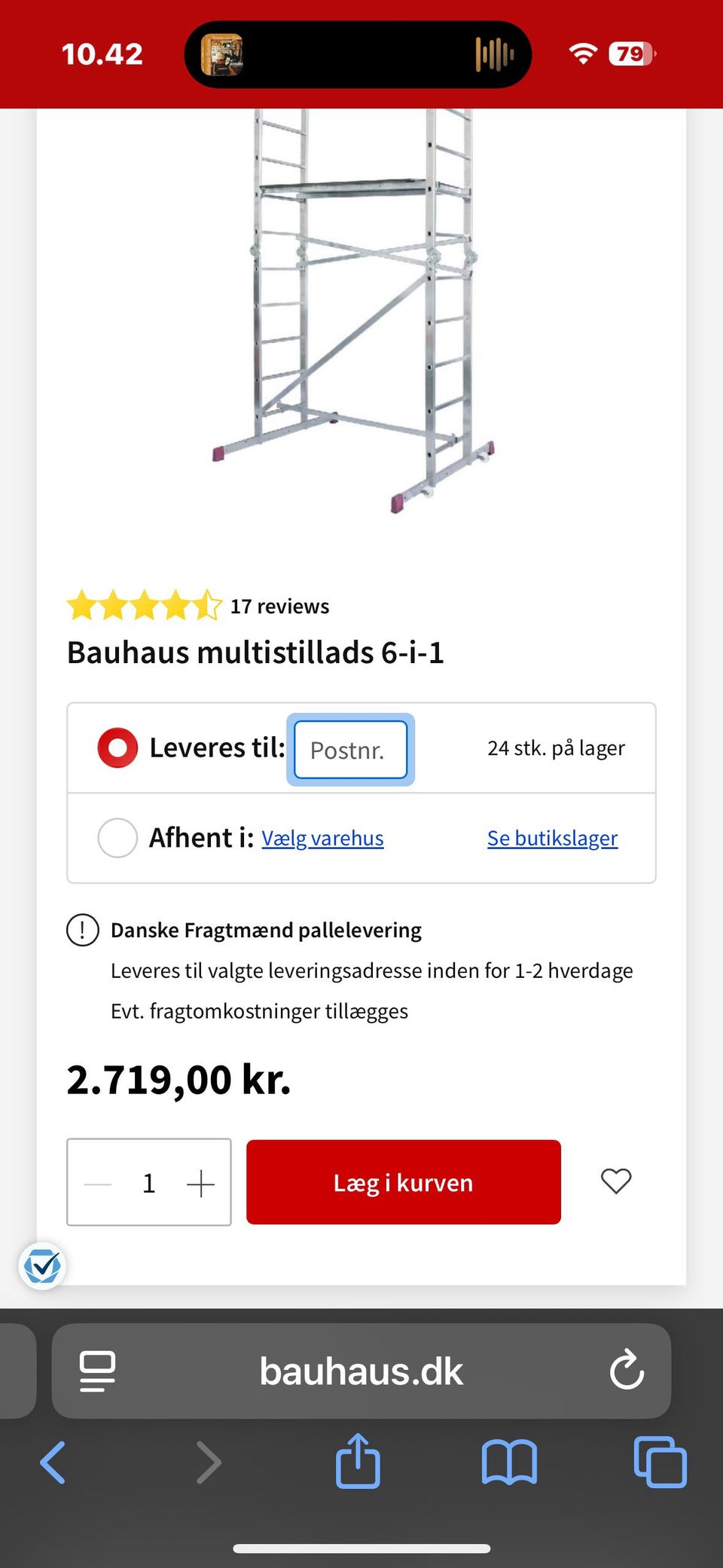Open the cookie consent badge
Screen dimensions: 723x1568
pyautogui.click(x=43, y=1267)
